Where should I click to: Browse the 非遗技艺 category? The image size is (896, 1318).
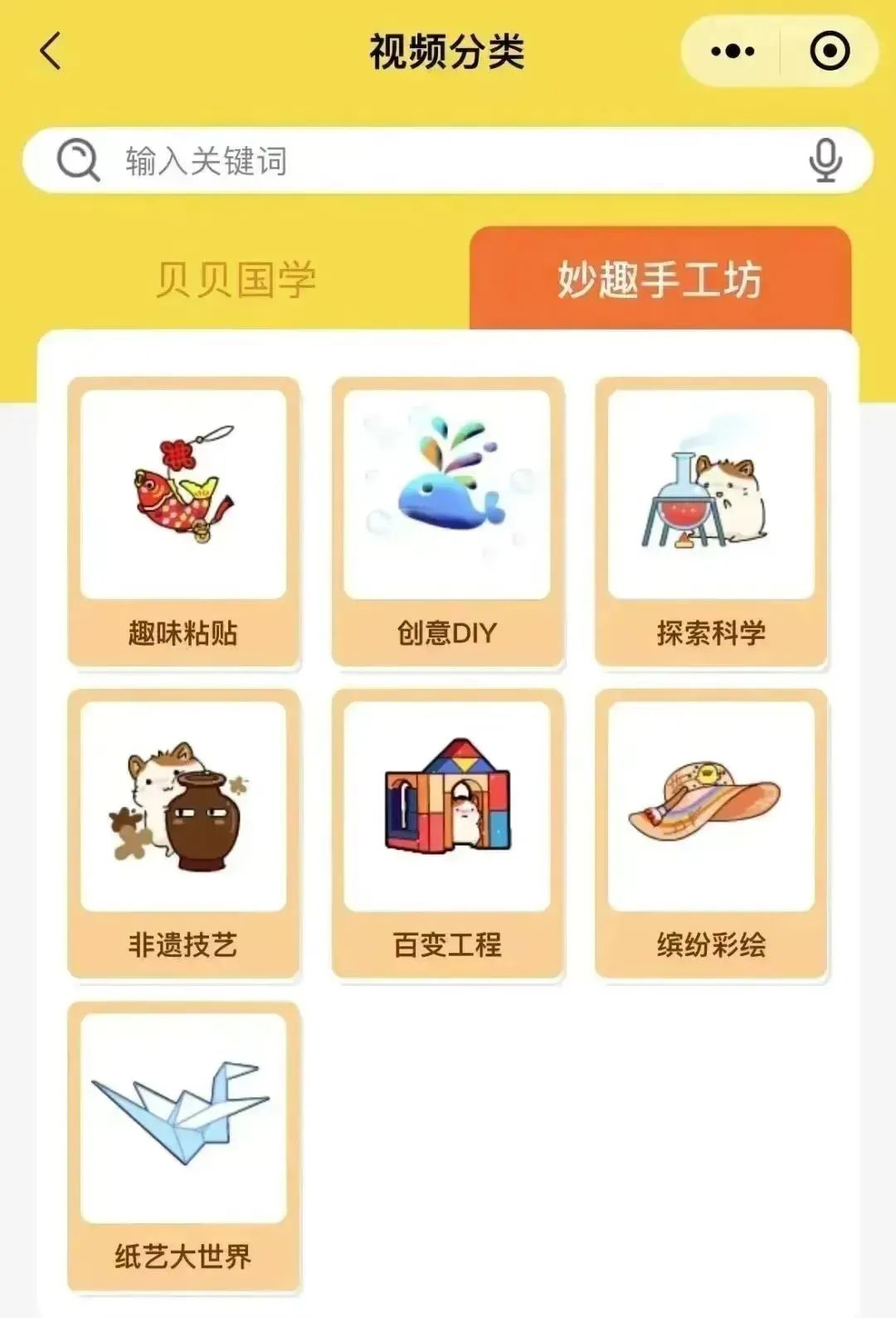(183, 834)
